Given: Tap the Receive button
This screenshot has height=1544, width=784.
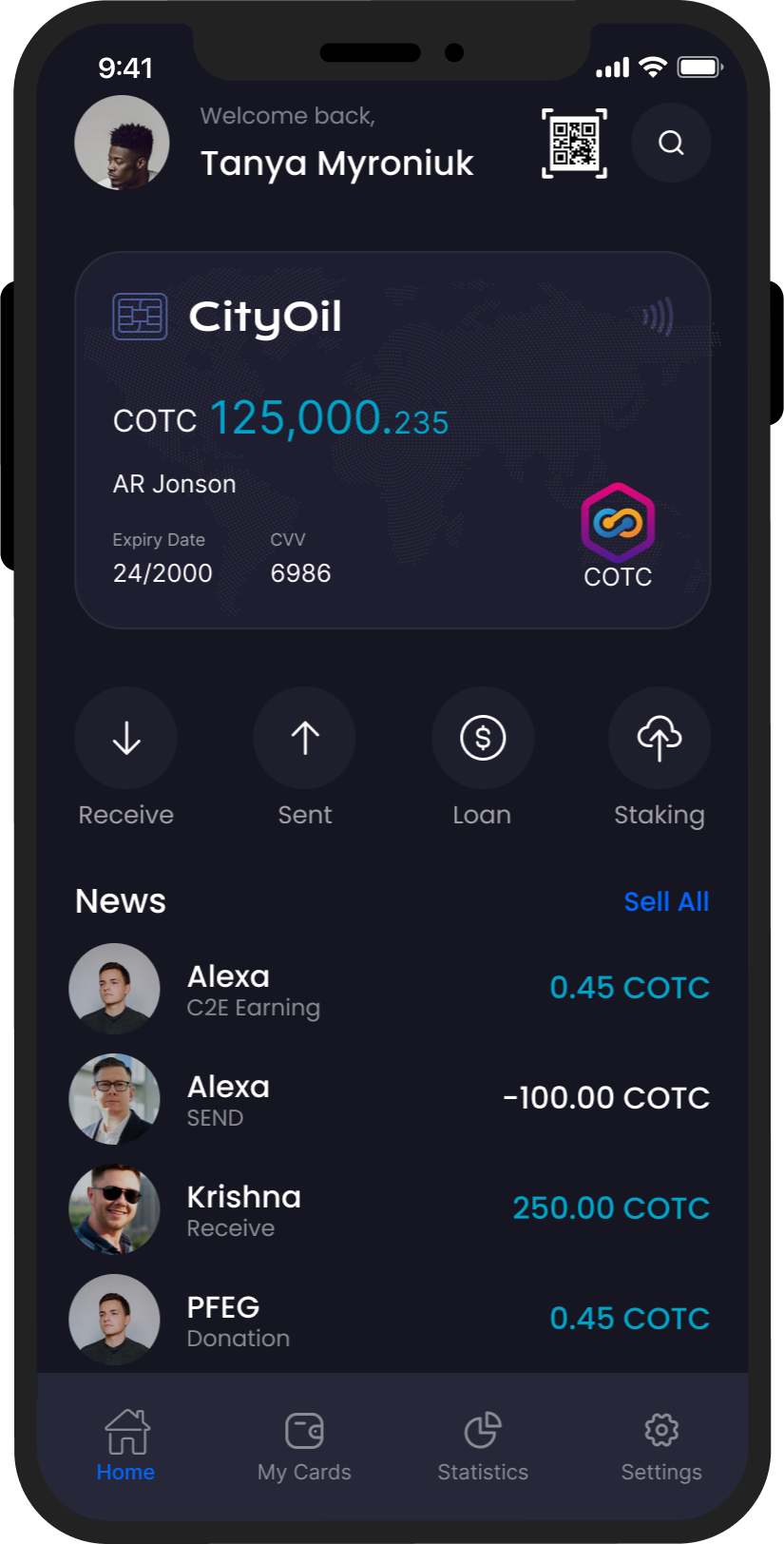Looking at the screenshot, I should point(125,739).
